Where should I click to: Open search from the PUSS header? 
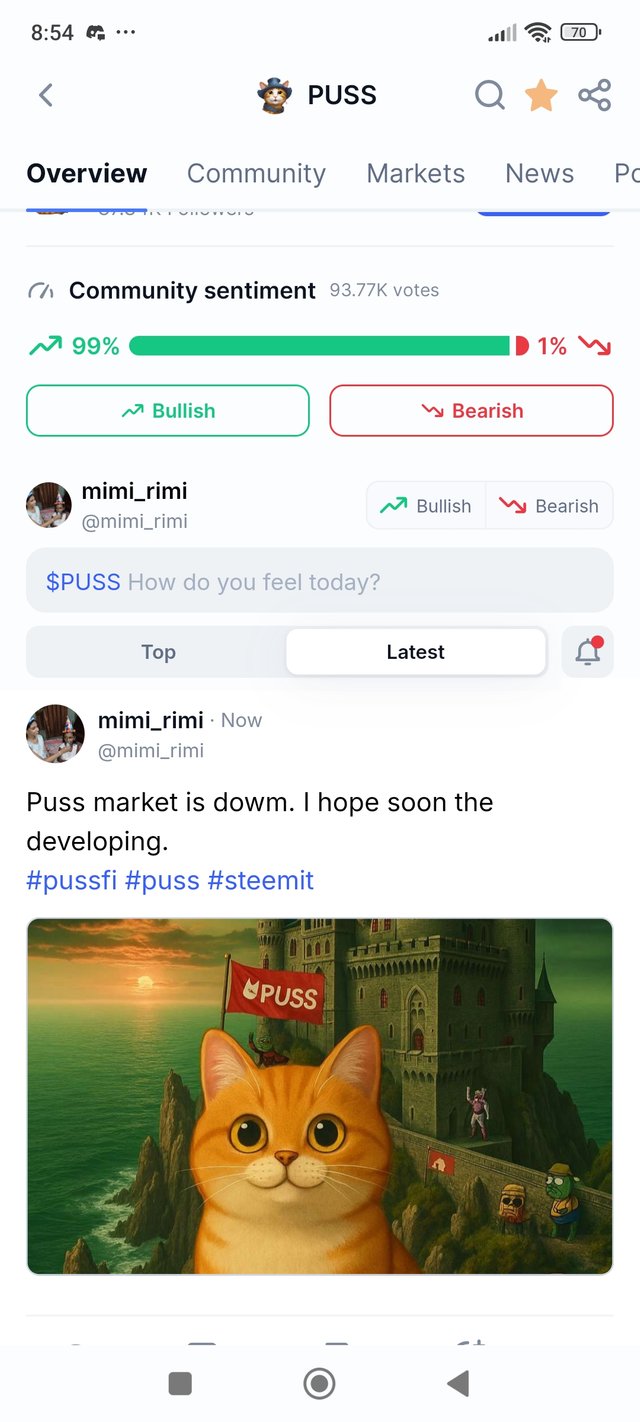(489, 95)
